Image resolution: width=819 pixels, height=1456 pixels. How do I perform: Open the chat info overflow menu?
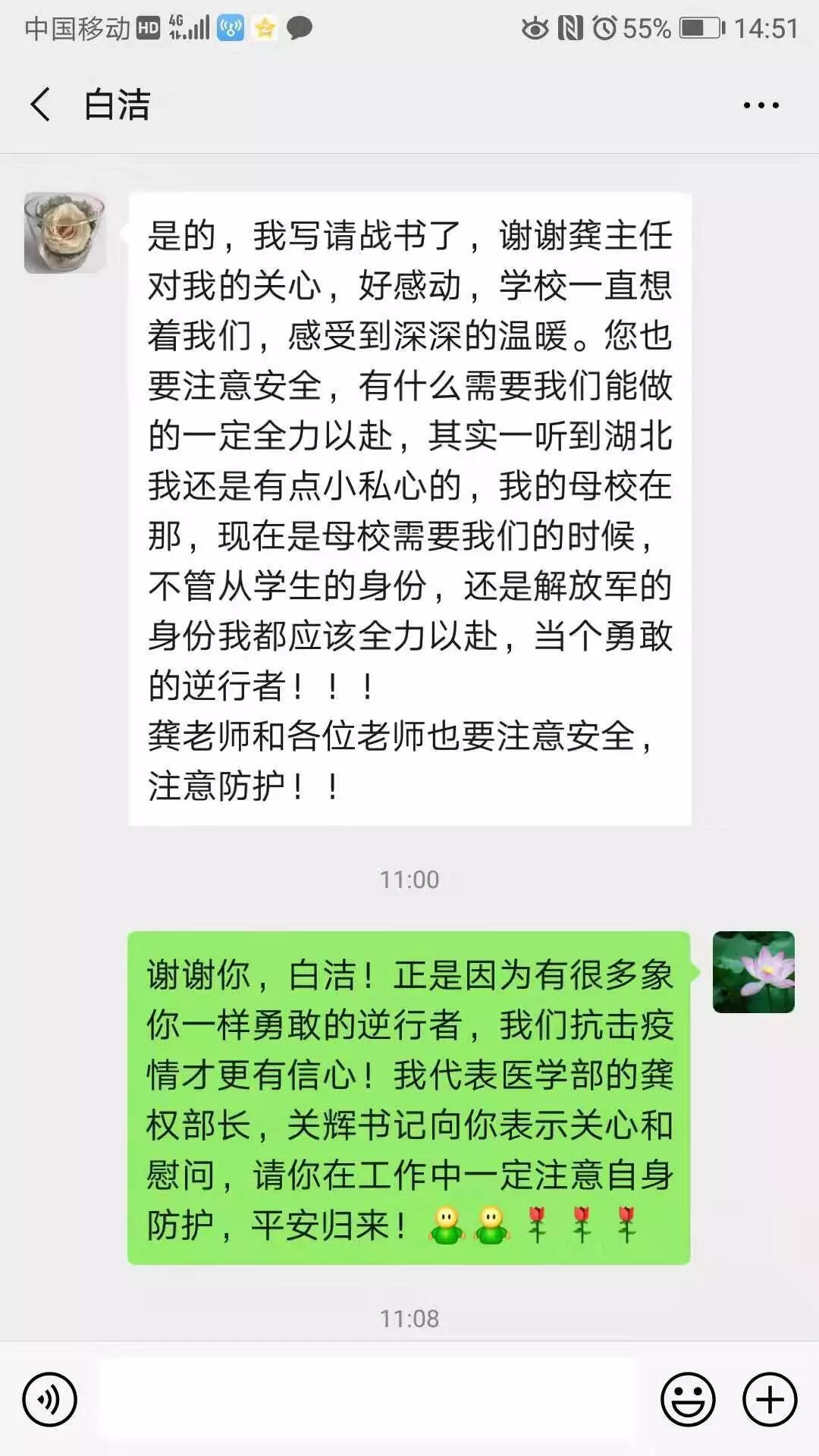(x=761, y=105)
